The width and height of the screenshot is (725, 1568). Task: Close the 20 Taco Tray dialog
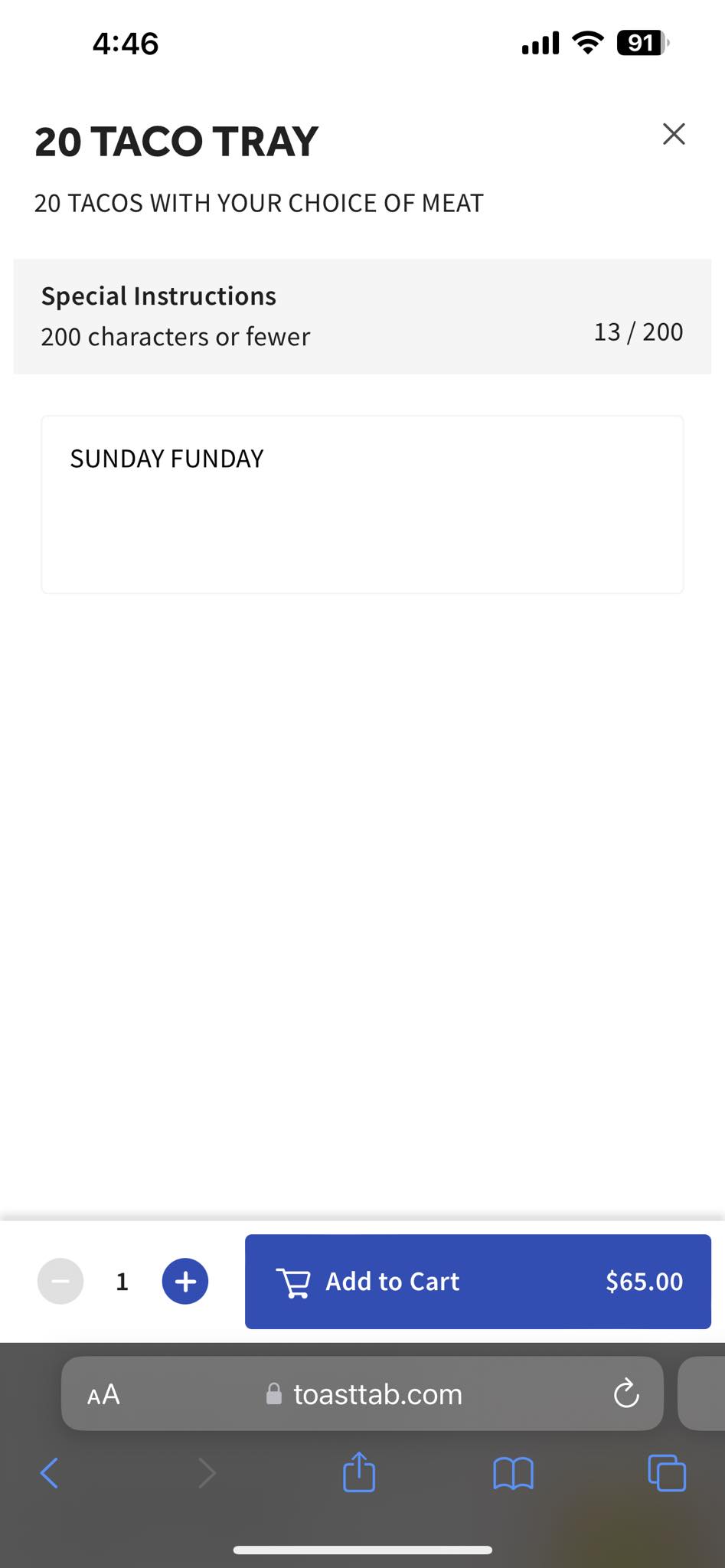pos(673,134)
